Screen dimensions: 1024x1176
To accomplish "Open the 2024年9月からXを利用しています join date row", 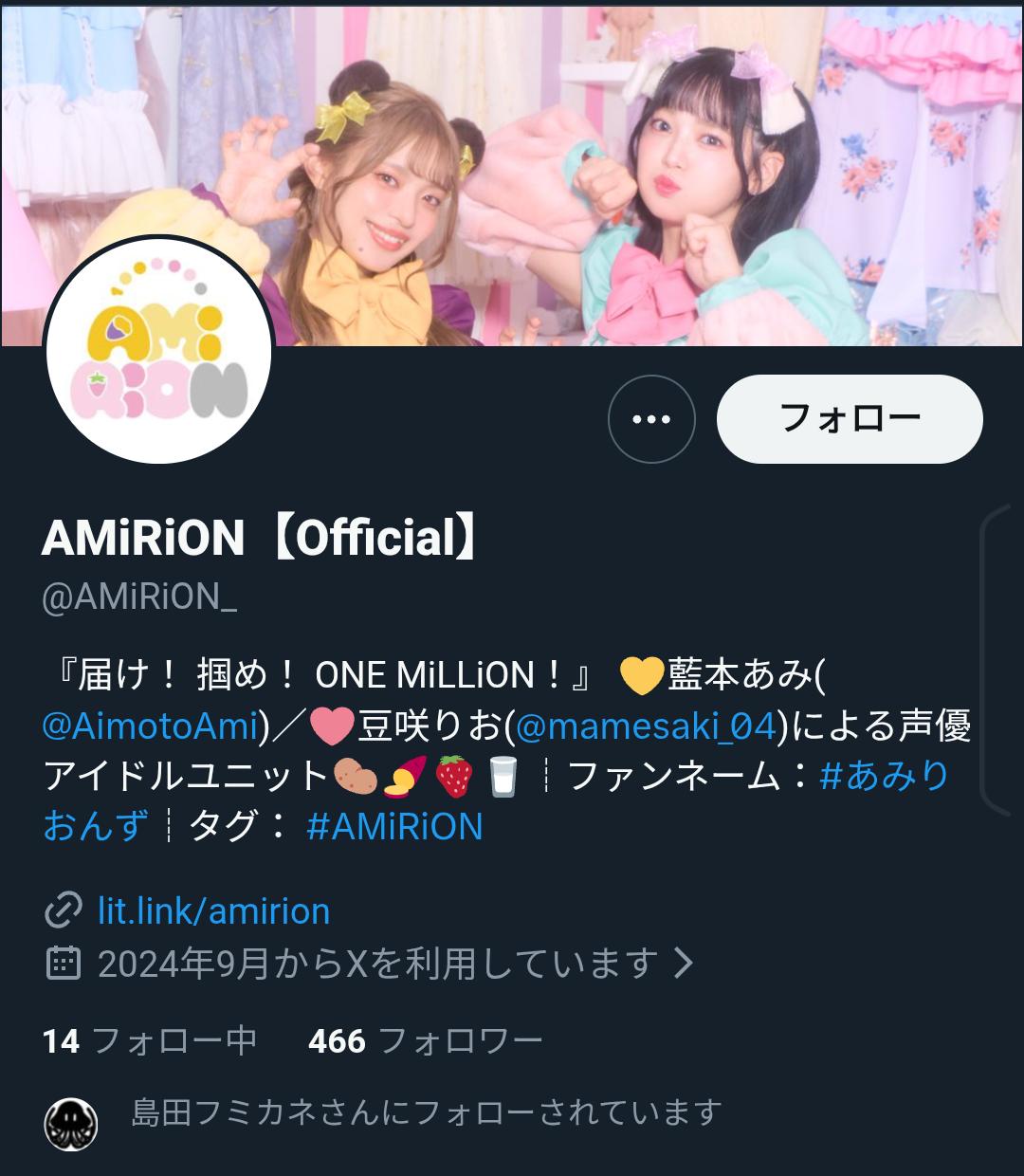I will coord(377,964).
